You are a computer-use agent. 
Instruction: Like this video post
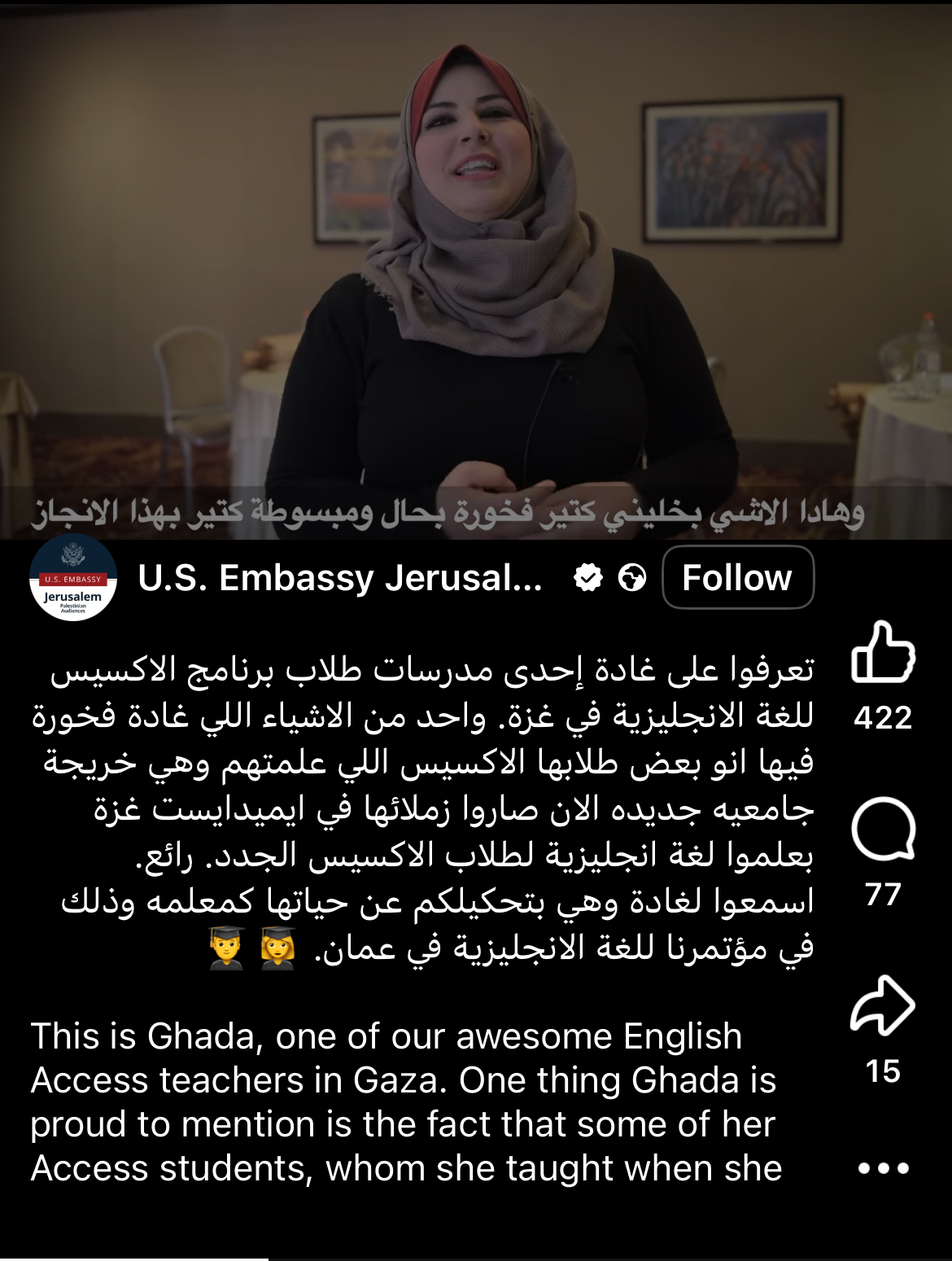pyautogui.click(x=883, y=652)
